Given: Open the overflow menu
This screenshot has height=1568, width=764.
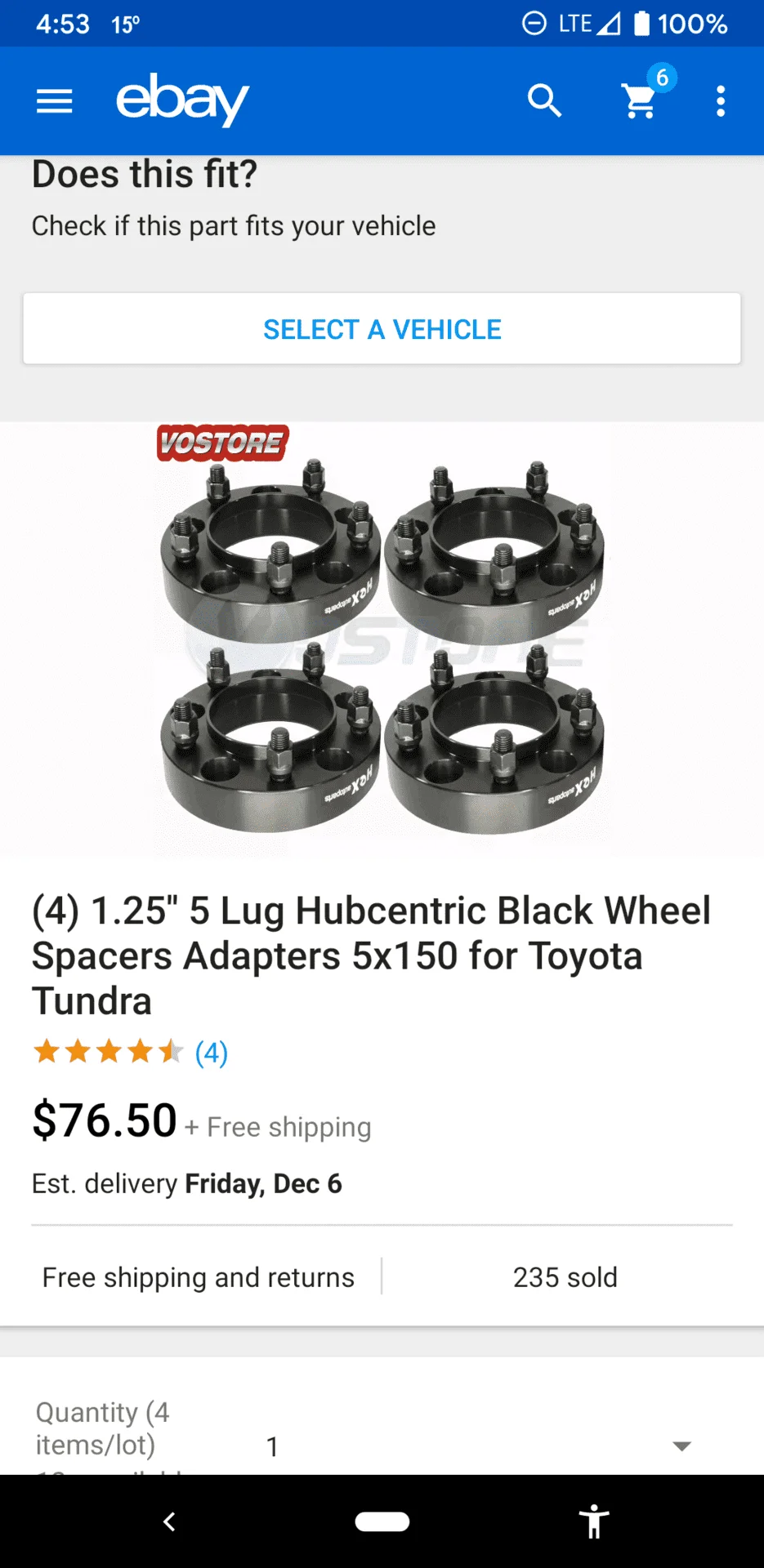Looking at the screenshot, I should click(720, 101).
